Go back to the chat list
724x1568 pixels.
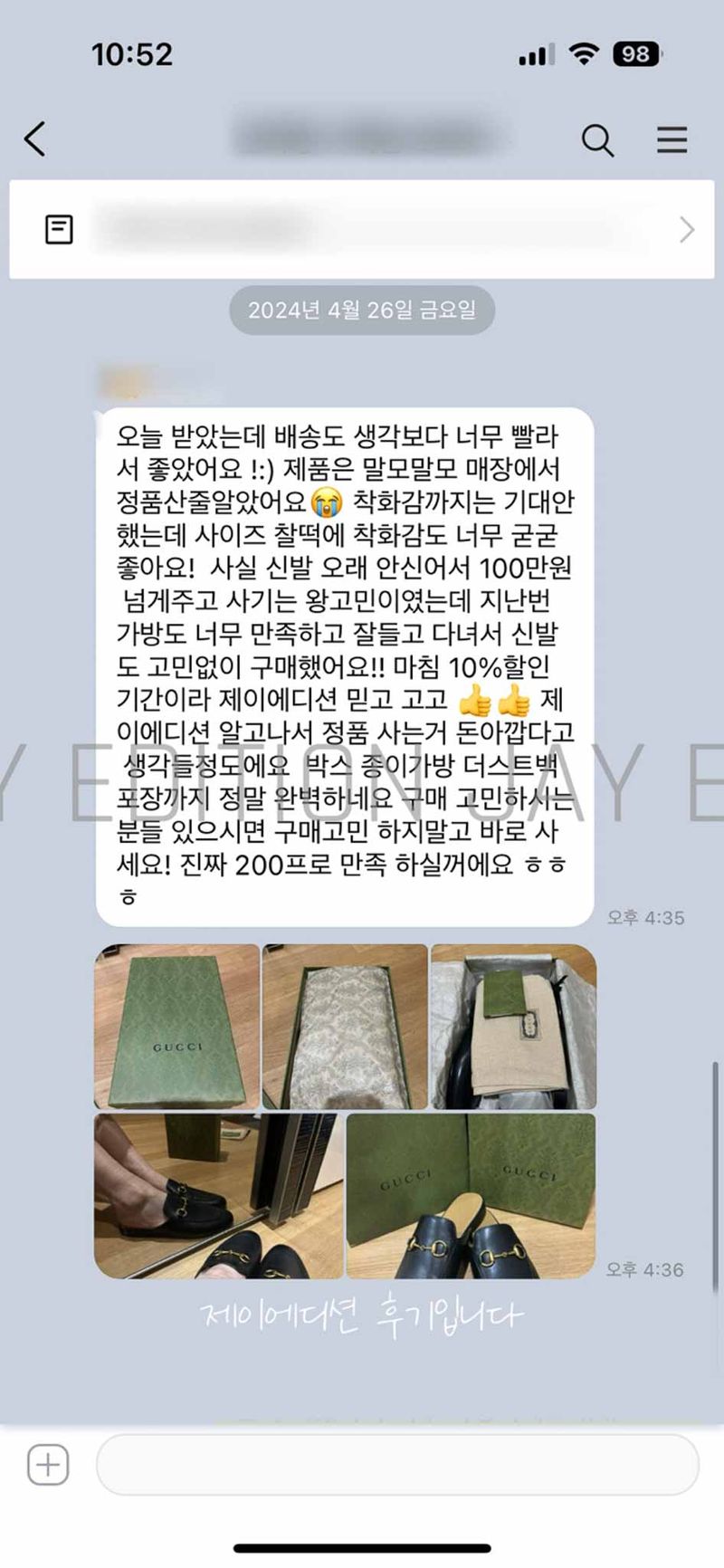35,139
